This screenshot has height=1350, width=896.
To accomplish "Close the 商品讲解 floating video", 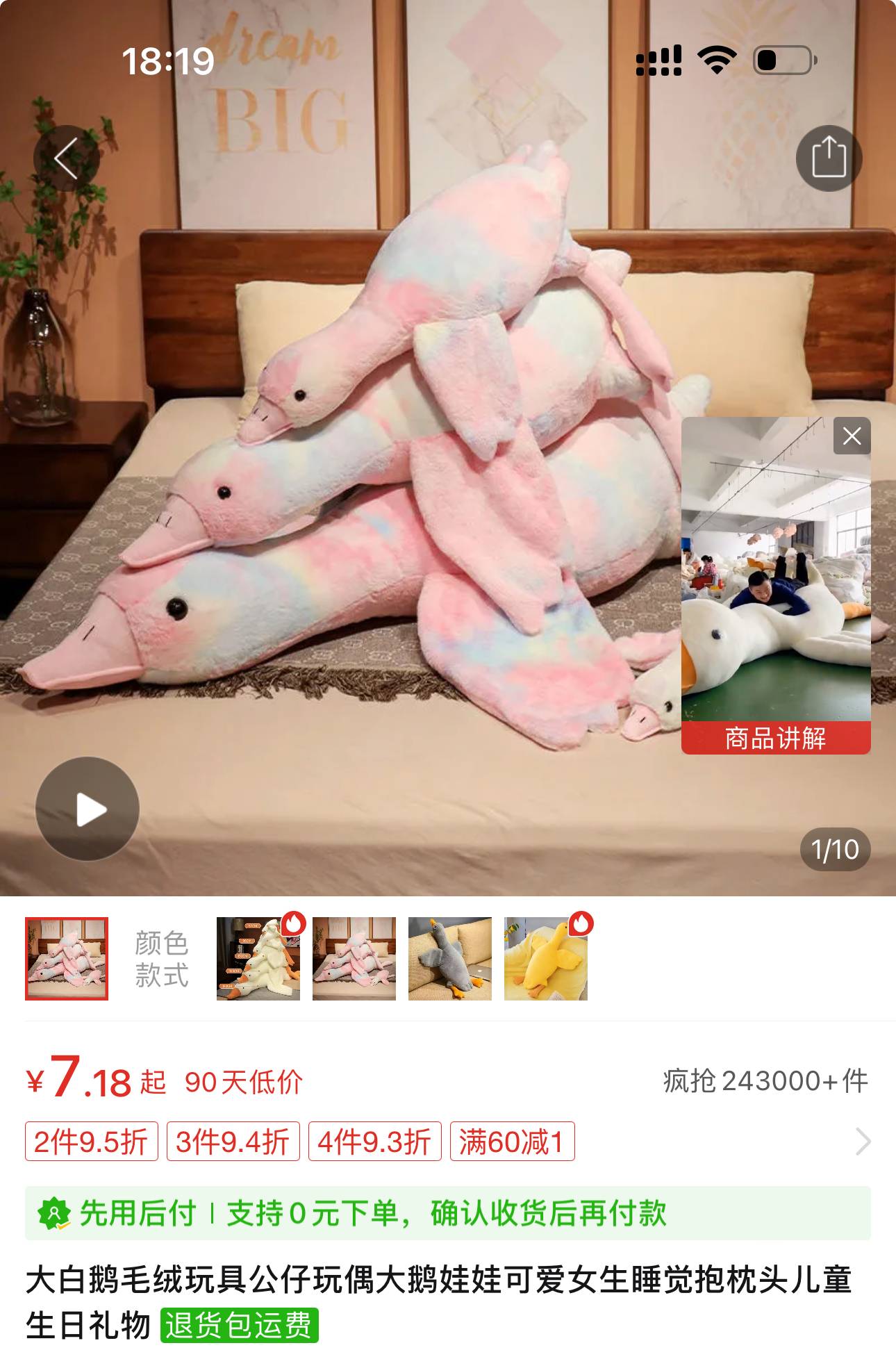I will pyautogui.click(x=852, y=436).
